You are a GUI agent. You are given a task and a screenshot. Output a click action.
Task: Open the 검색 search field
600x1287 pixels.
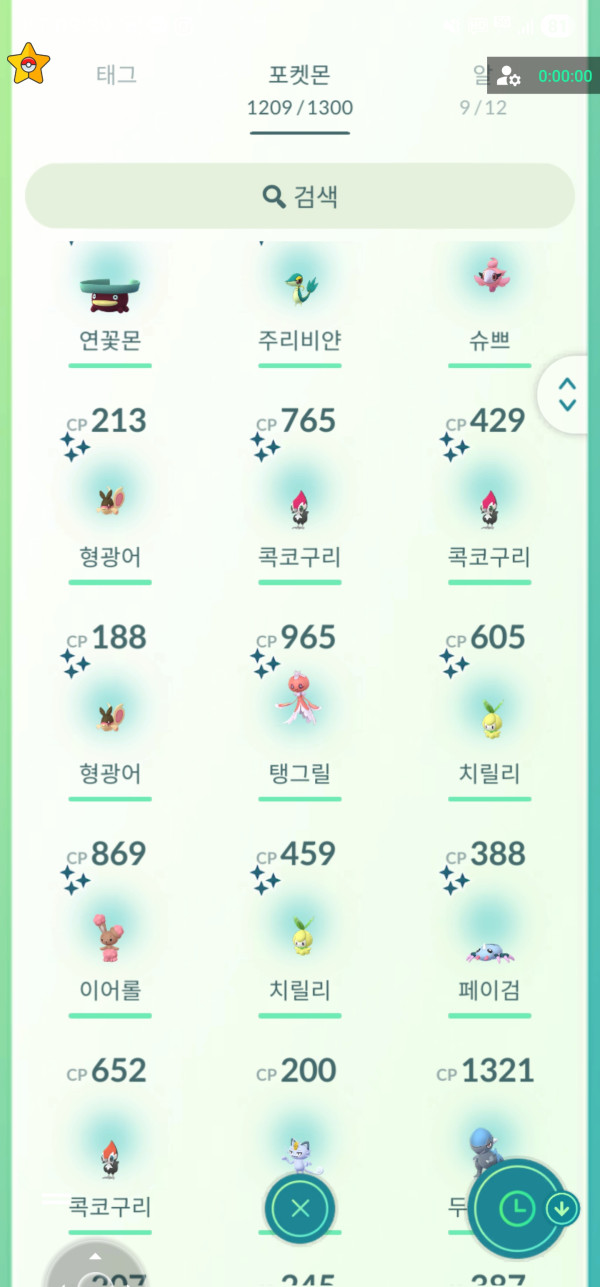[300, 196]
